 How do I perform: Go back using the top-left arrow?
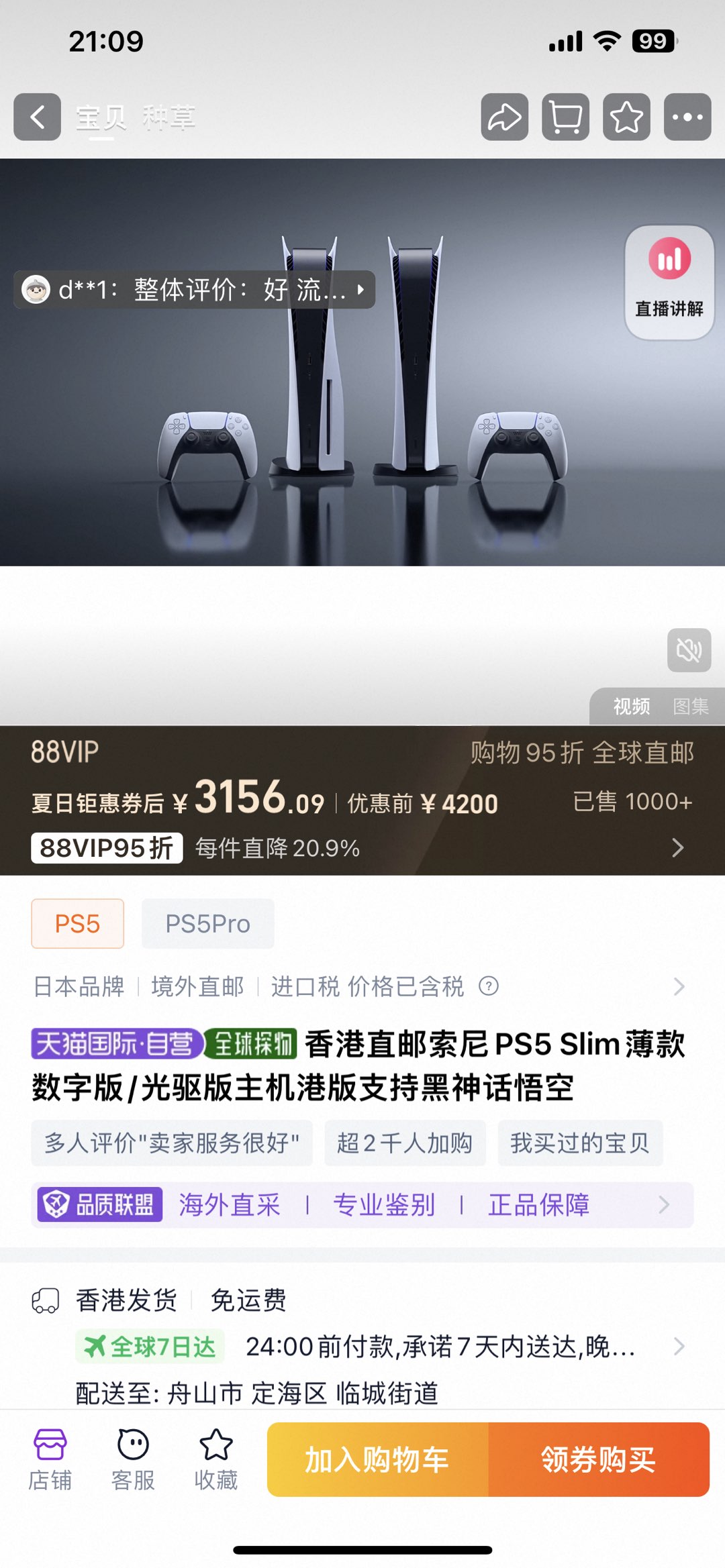pos(38,117)
